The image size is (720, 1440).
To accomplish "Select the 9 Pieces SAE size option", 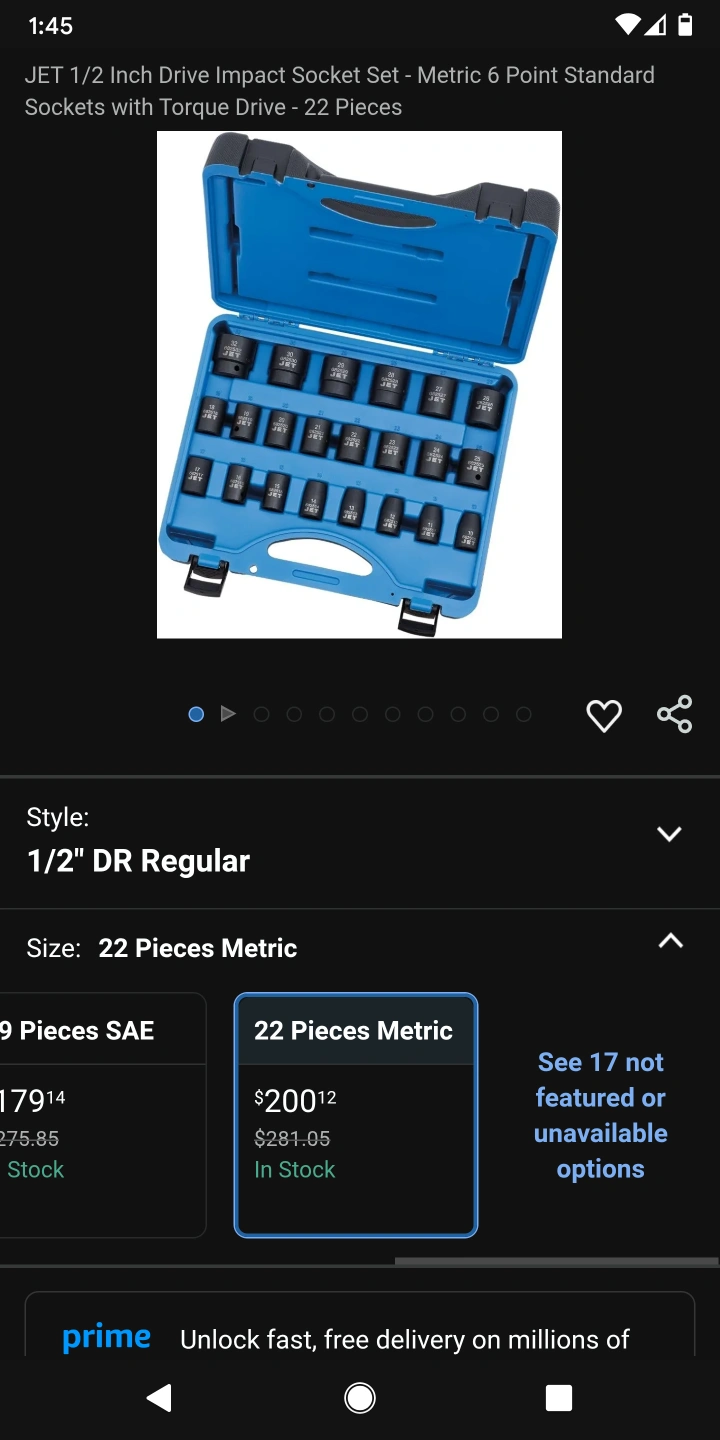I will point(102,1115).
